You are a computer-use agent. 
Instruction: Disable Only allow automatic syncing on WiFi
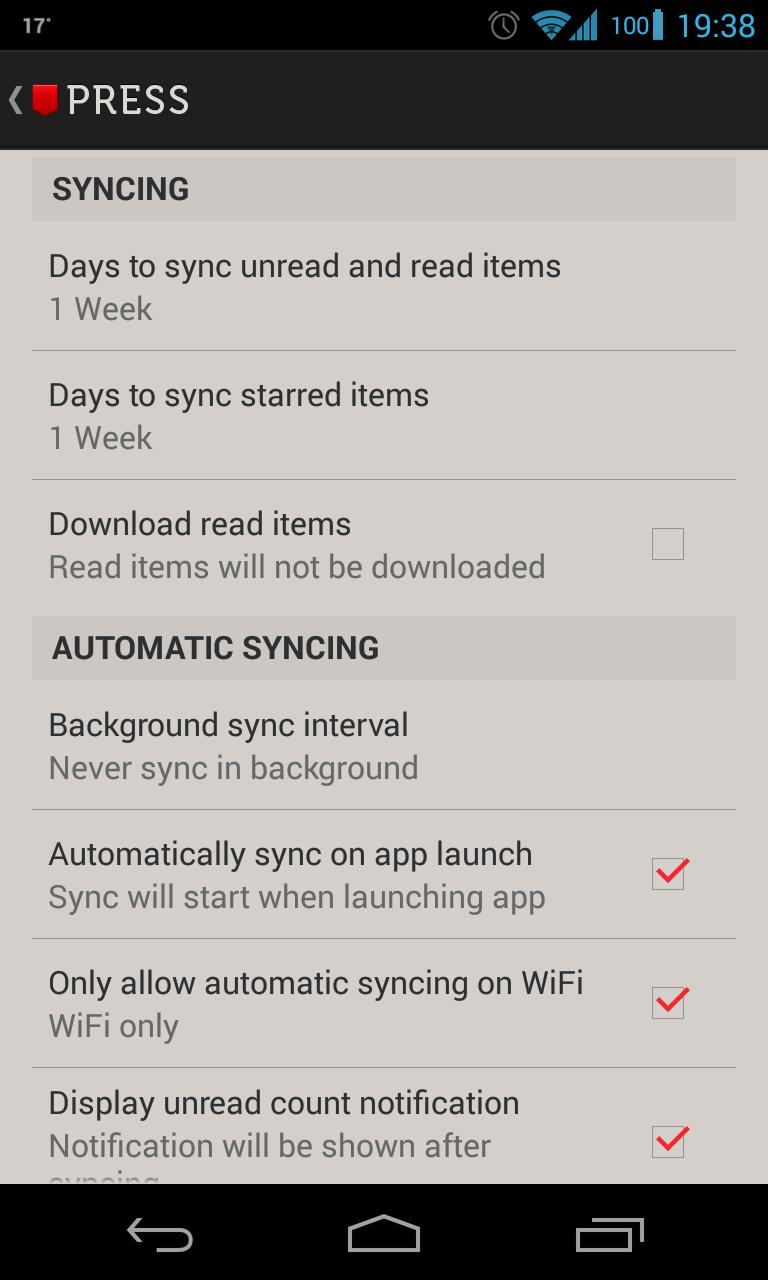click(x=668, y=1002)
